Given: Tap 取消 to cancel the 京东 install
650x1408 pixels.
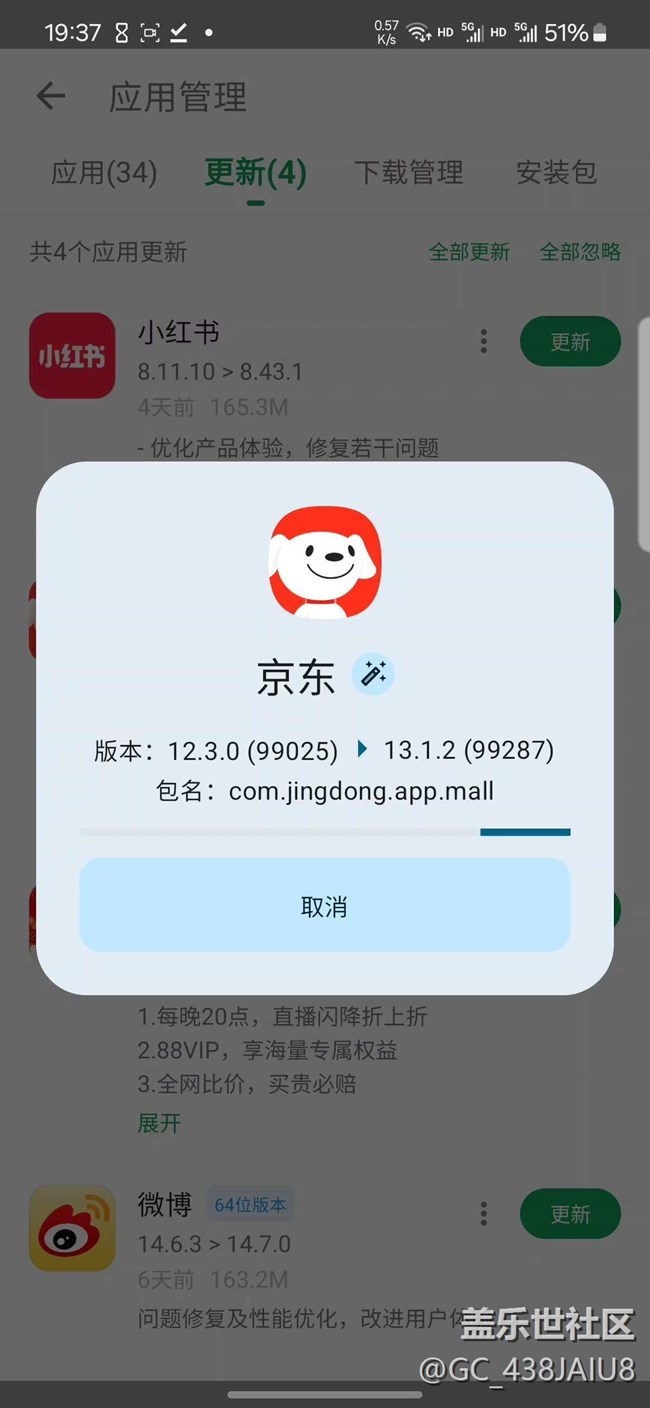Looking at the screenshot, I should coord(324,905).
